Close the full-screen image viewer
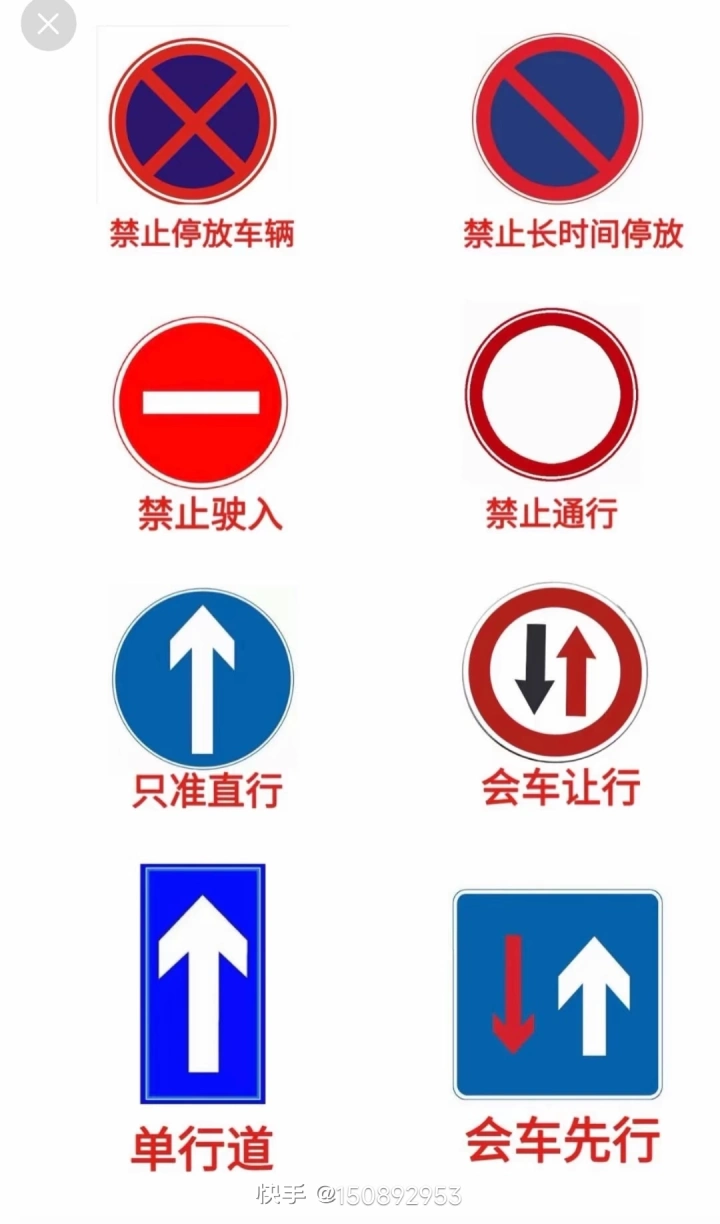The image size is (720, 1224). 48,24
